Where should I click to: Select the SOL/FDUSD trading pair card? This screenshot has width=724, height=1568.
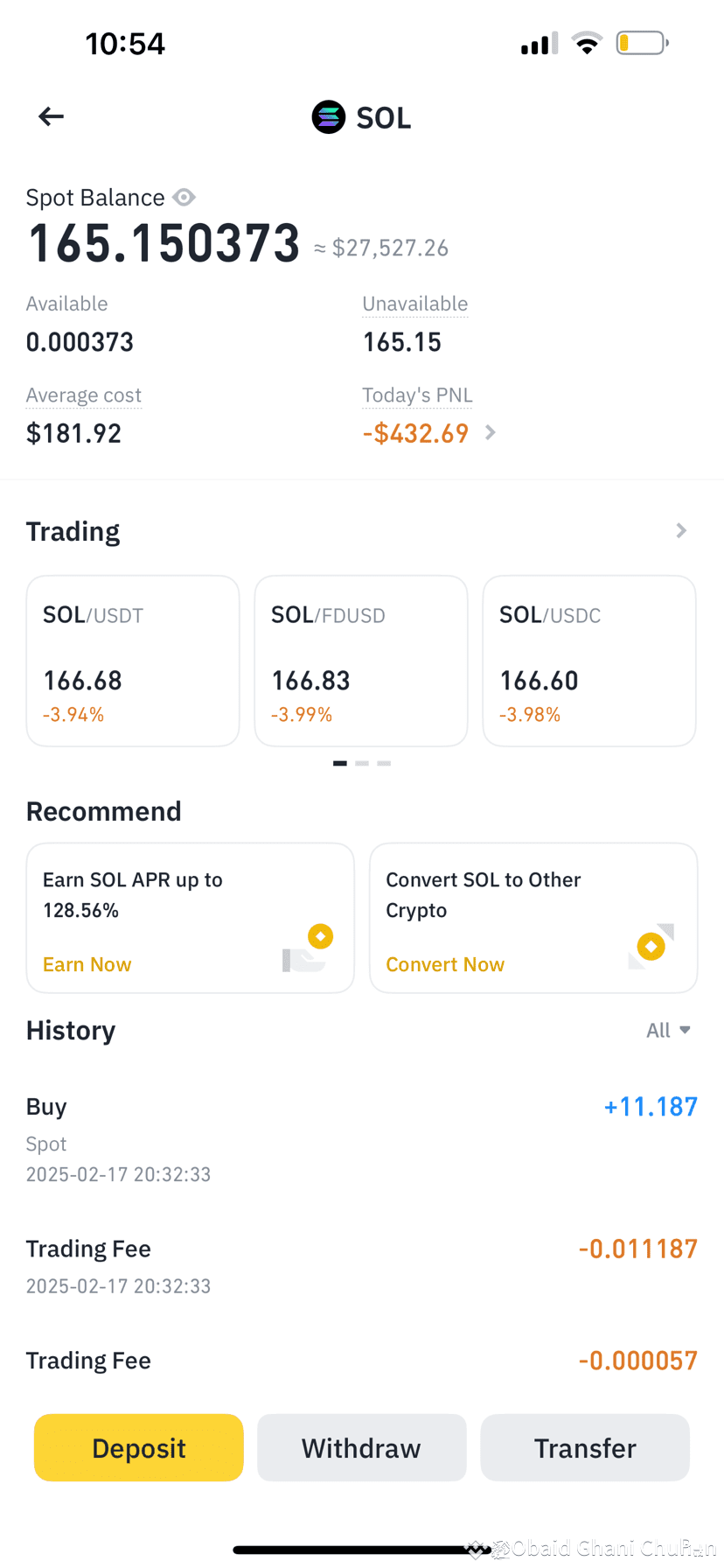pos(361,660)
